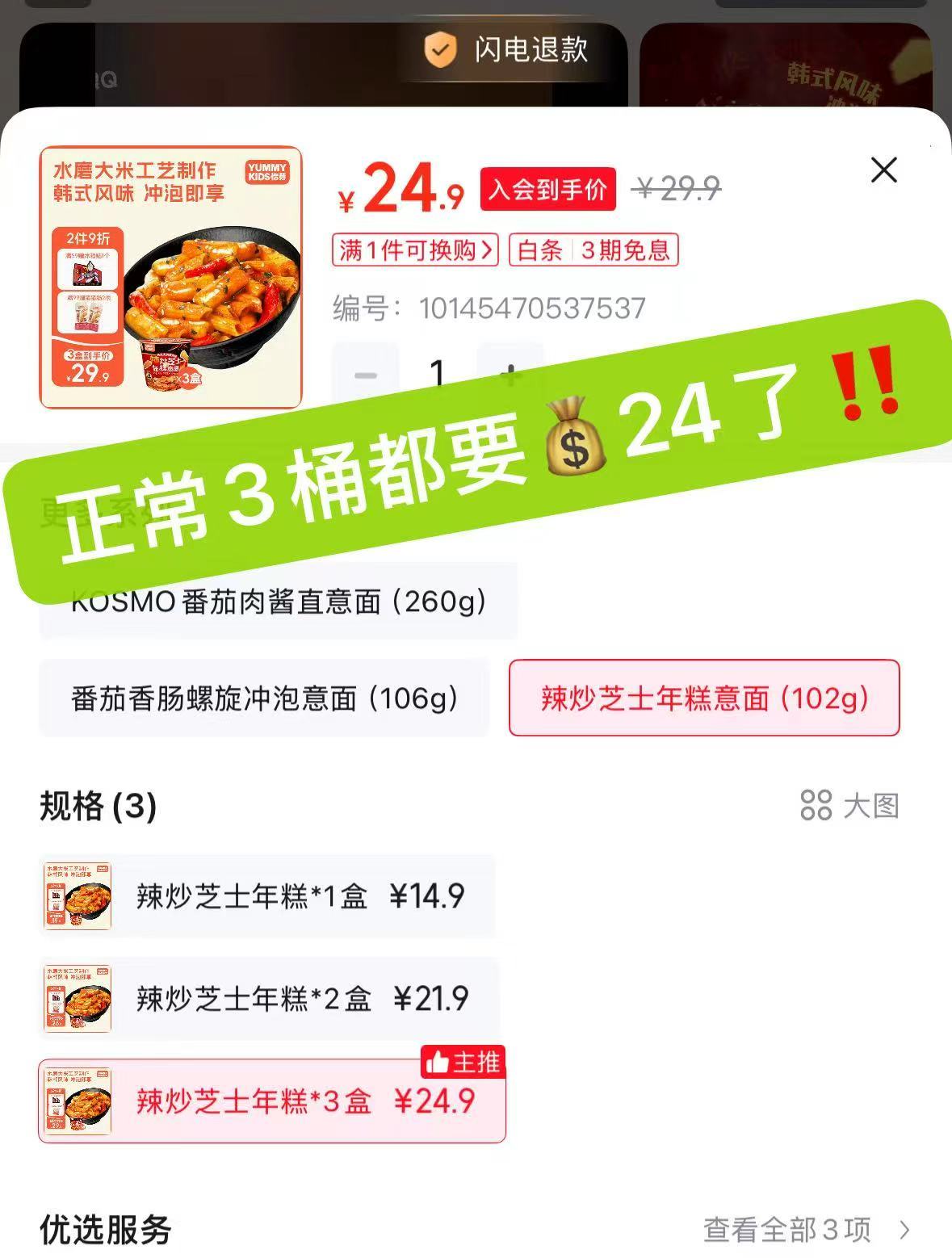The height and width of the screenshot is (1258, 952).
Task: 点击划线原价「¥29.9」
Action: click(x=678, y=190)
